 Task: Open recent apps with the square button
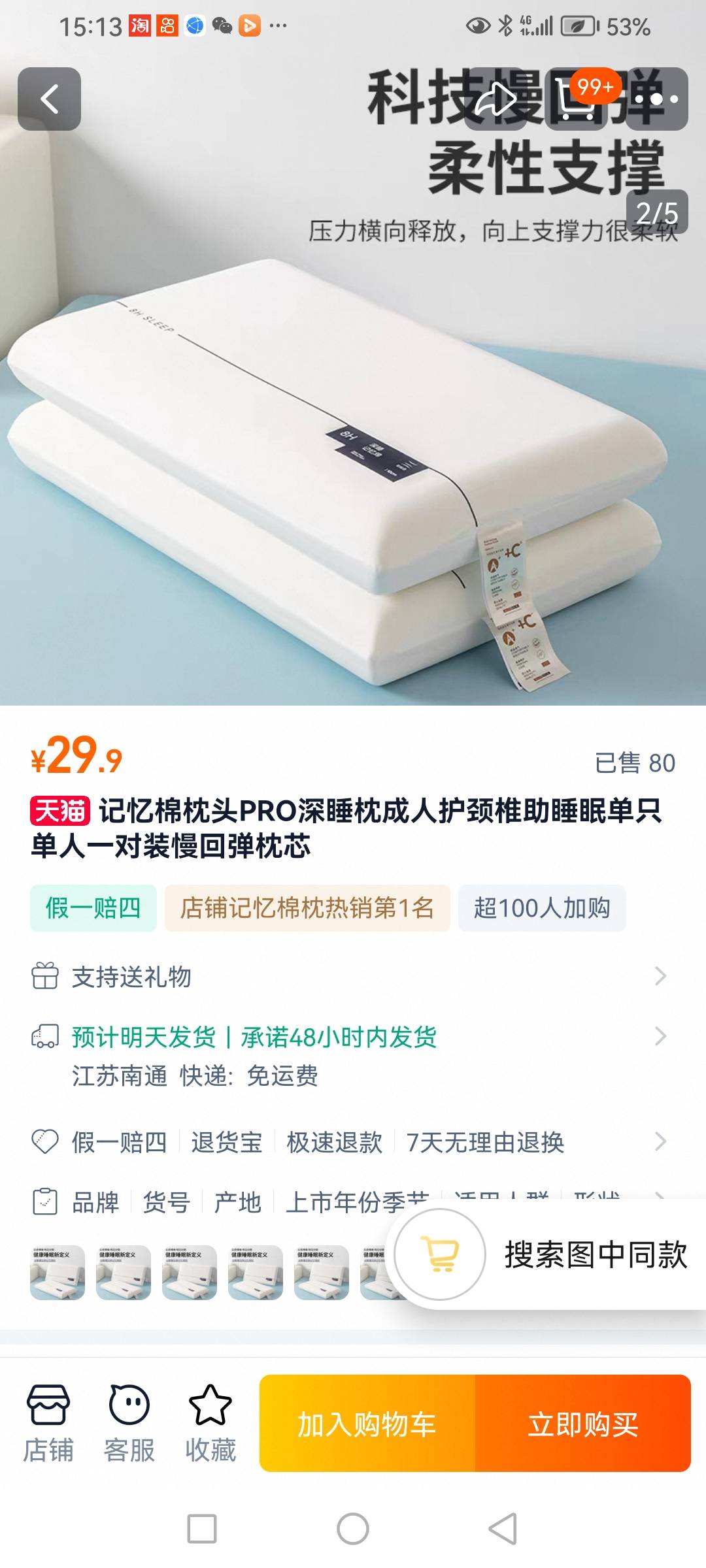pyautogui.click(x=202, y=1529)
